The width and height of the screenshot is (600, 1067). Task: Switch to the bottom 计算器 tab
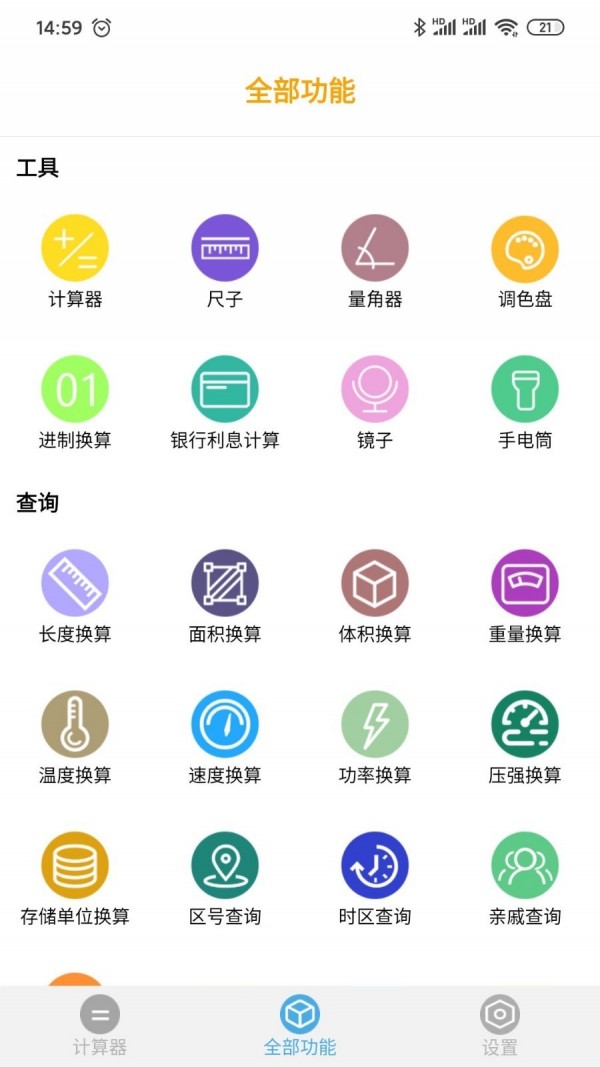point(100,1025)
